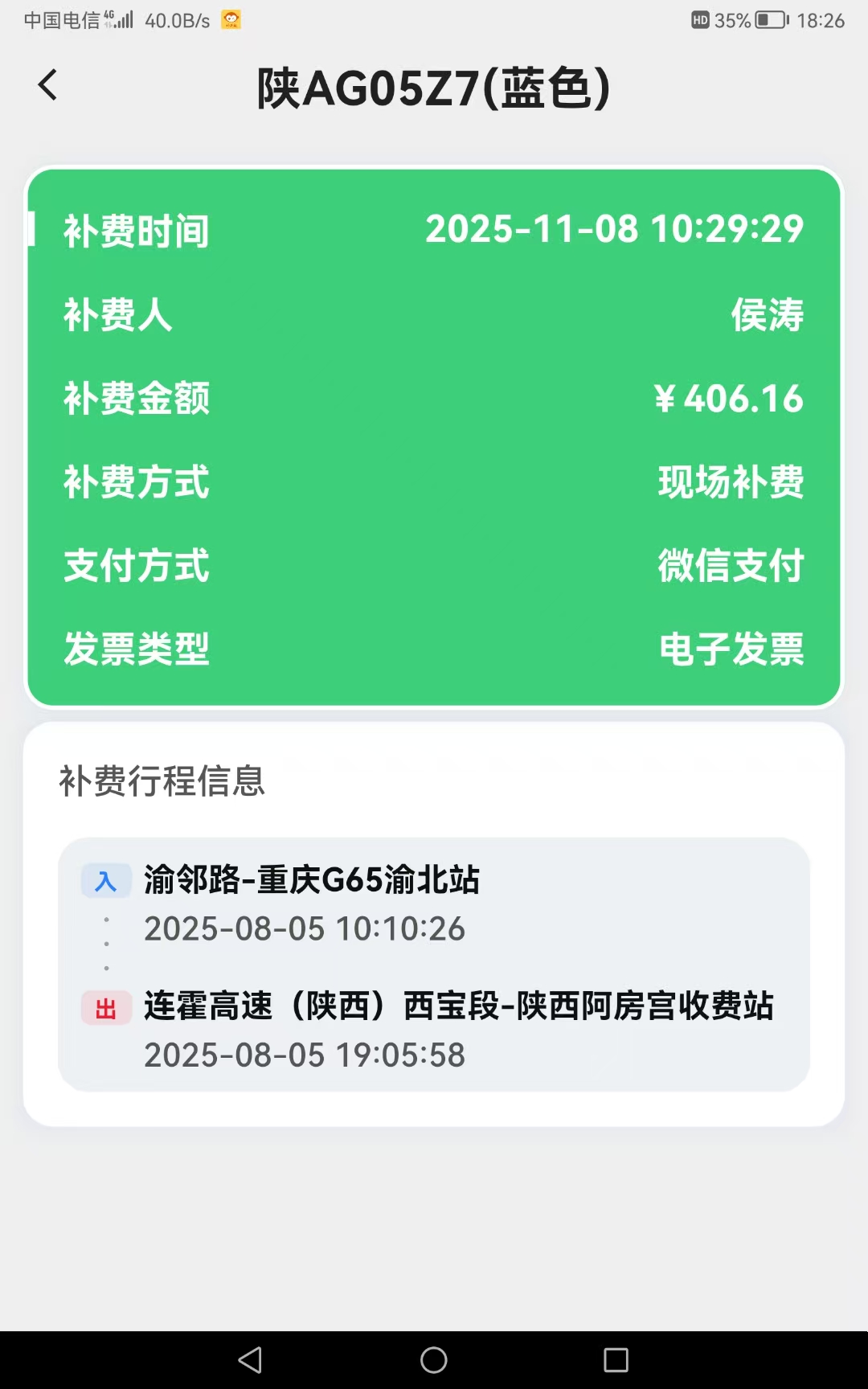Expand the 补费行程信息 trip section
The width and height of the screenshot is (868, 1389).
[x=162, y=781]
